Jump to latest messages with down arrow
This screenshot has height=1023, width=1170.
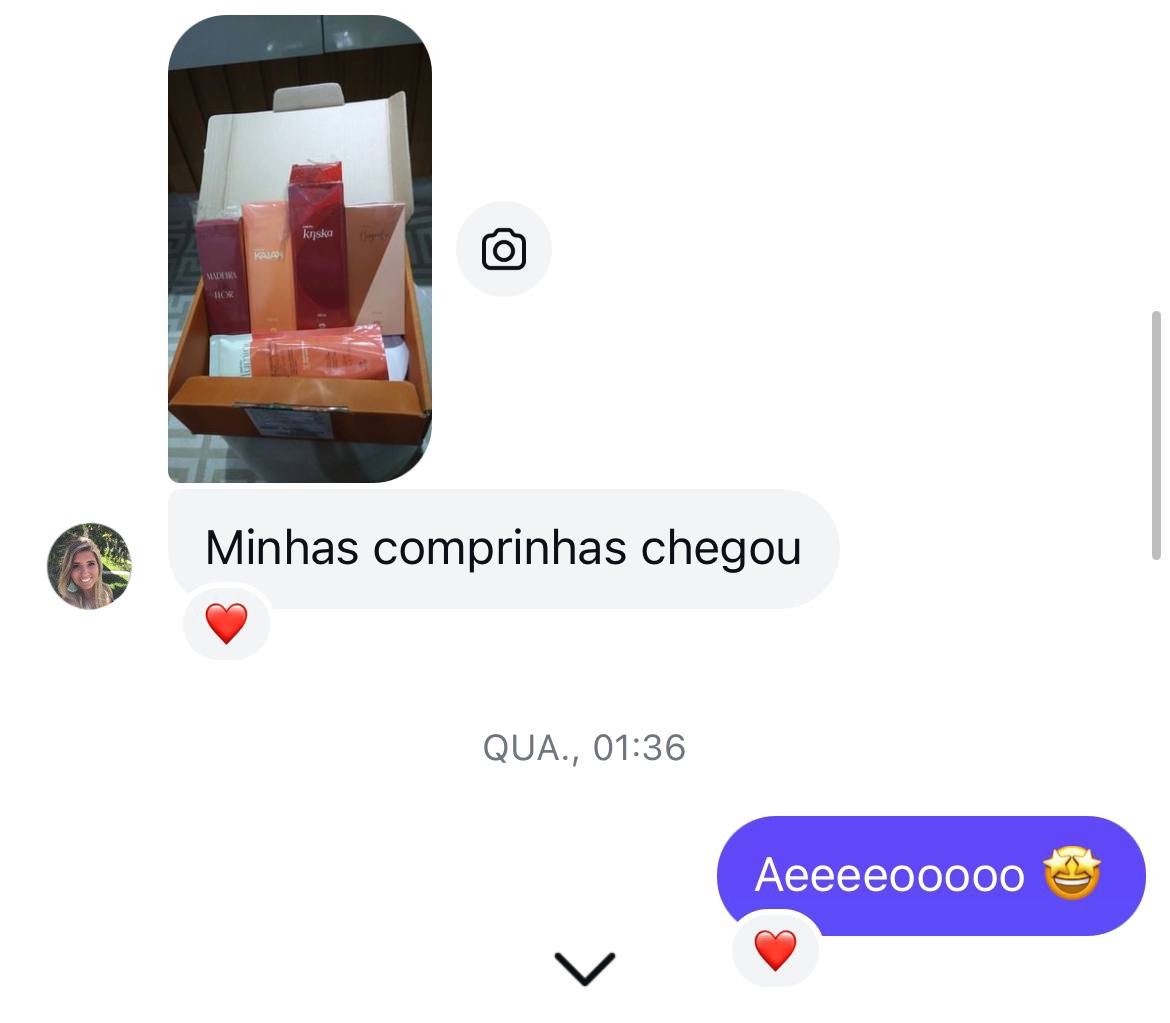(584, 968)
